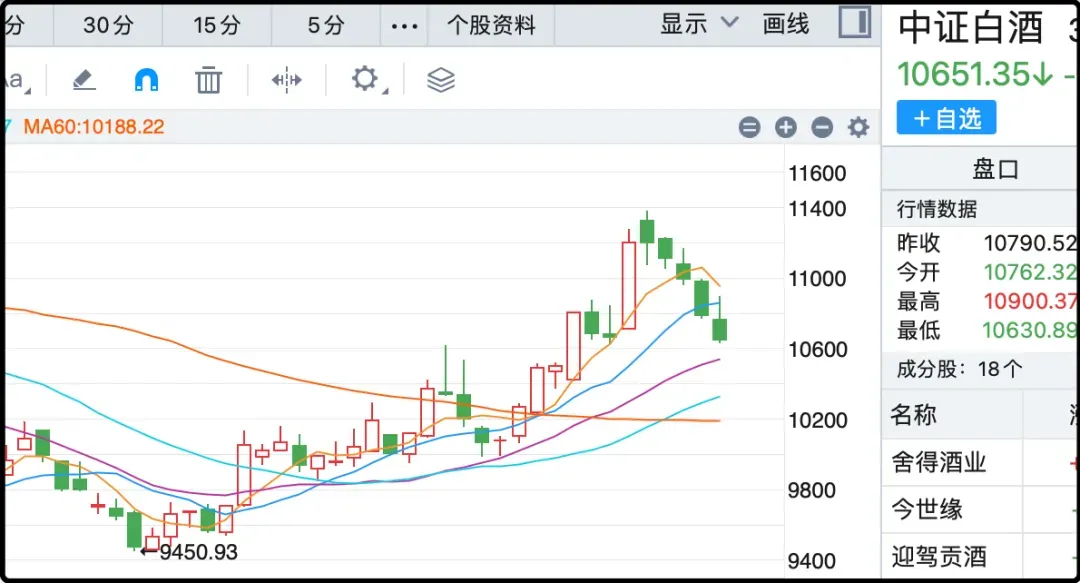Switch to the 30分 chart period
This screenshot has height=583, width=1080.
tap(108, 25)
